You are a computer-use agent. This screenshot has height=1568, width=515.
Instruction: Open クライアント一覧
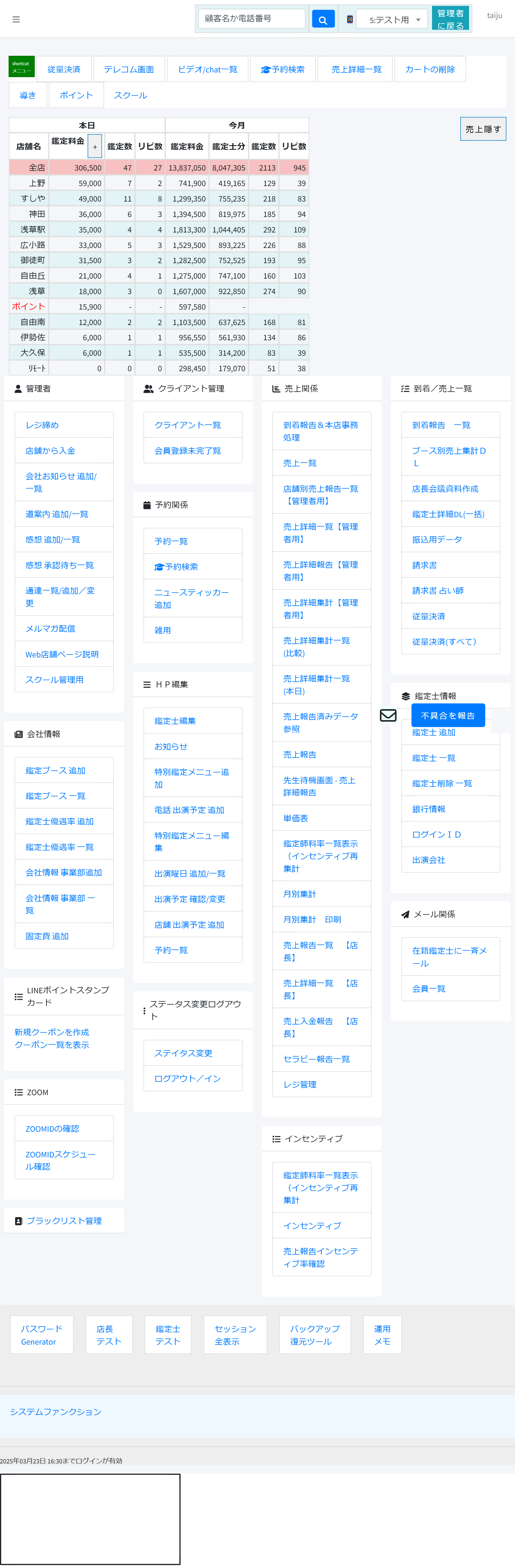point(188,425)
